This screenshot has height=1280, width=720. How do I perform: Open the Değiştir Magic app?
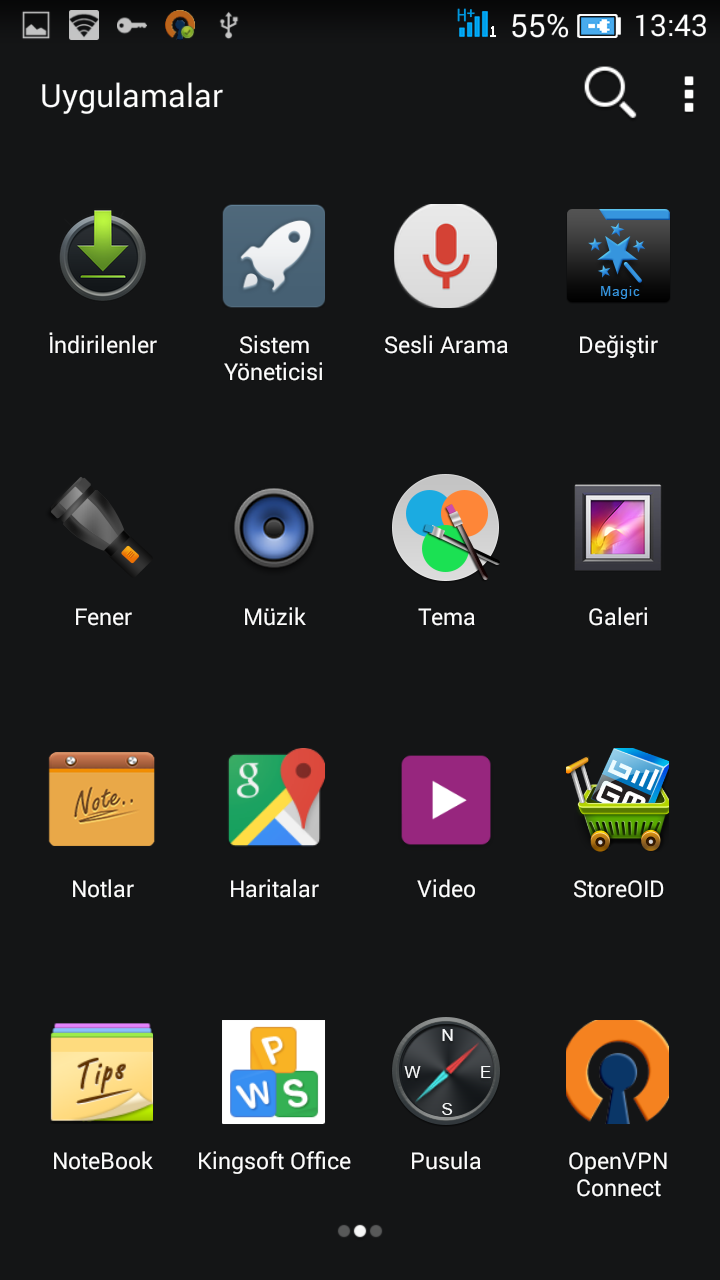tap(618, 256)
